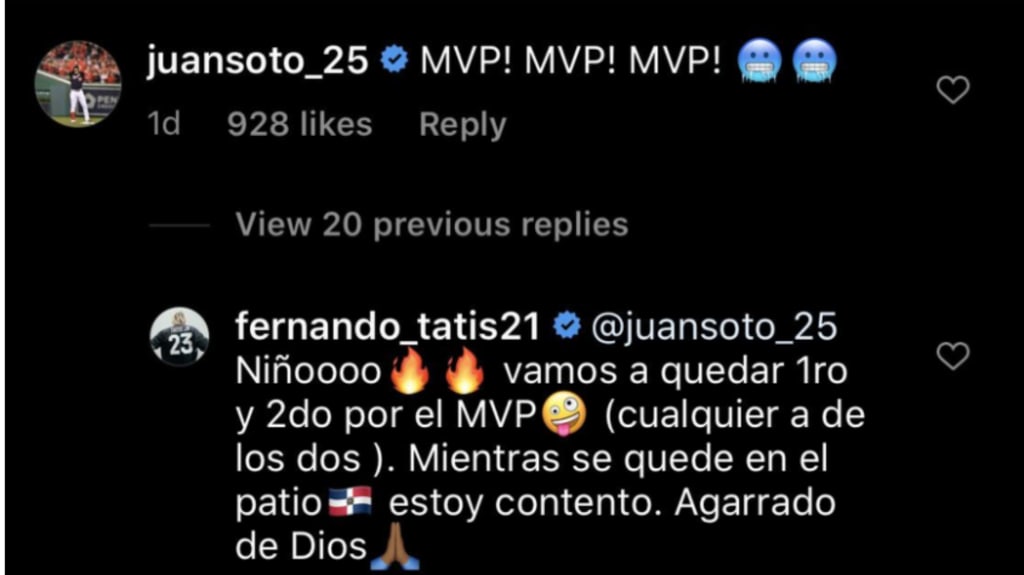Expand View 20 previous replies
This screenshot has width=1024, height=575.
[x=431, y=224]
